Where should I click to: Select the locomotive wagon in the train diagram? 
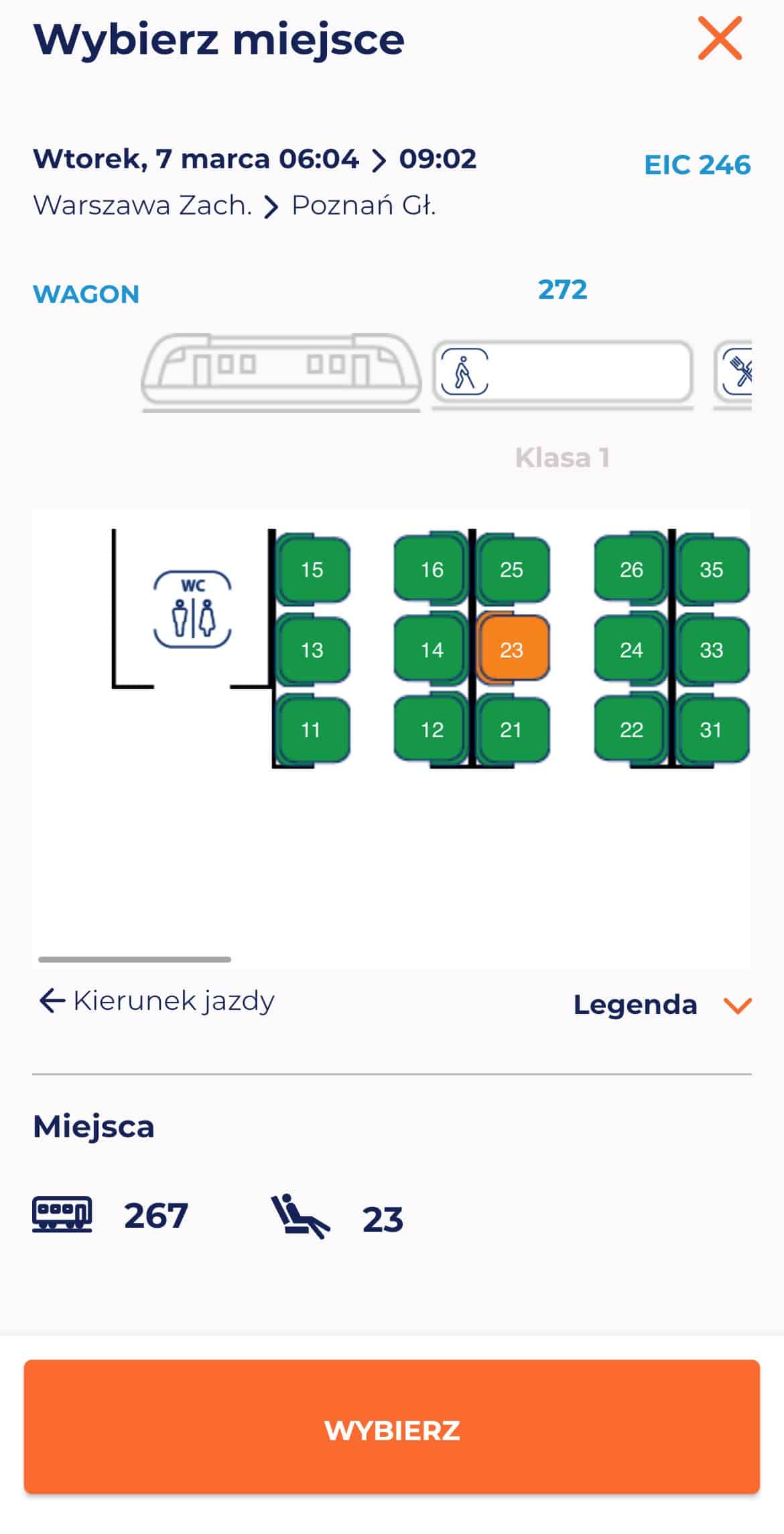coord(281,371)
